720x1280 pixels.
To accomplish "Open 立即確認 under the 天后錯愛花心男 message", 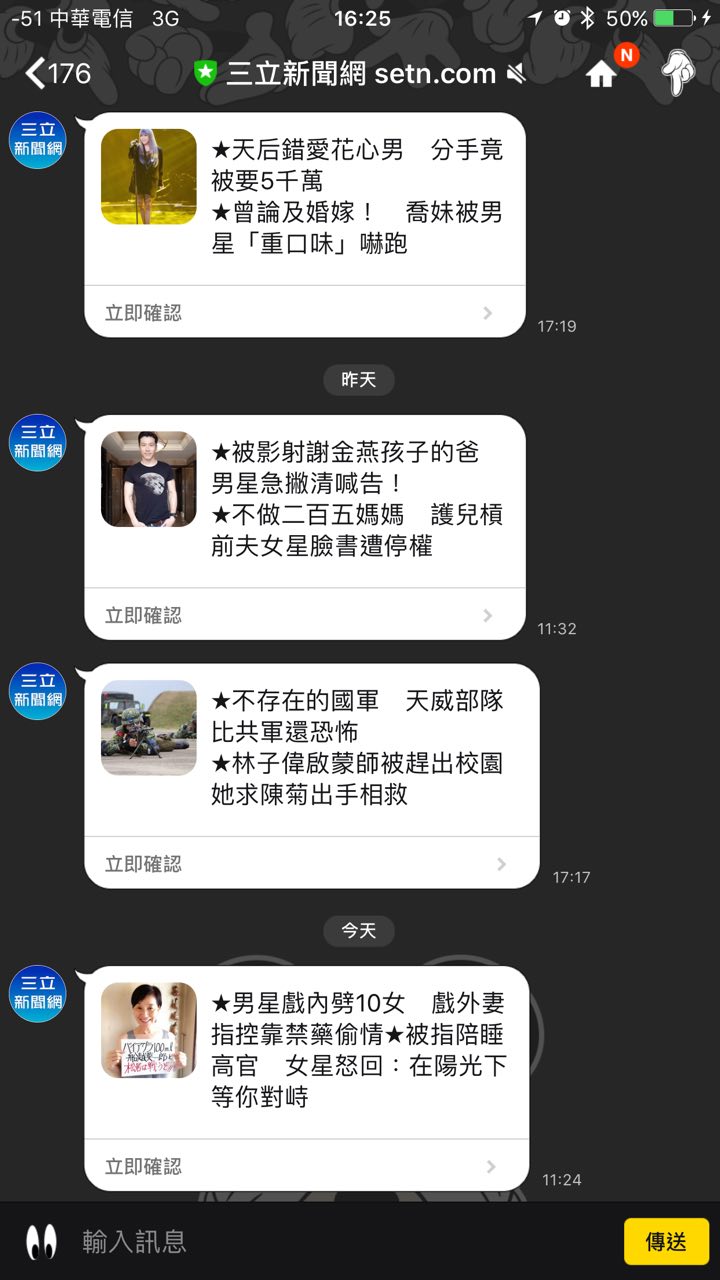I will coord(304,313).
